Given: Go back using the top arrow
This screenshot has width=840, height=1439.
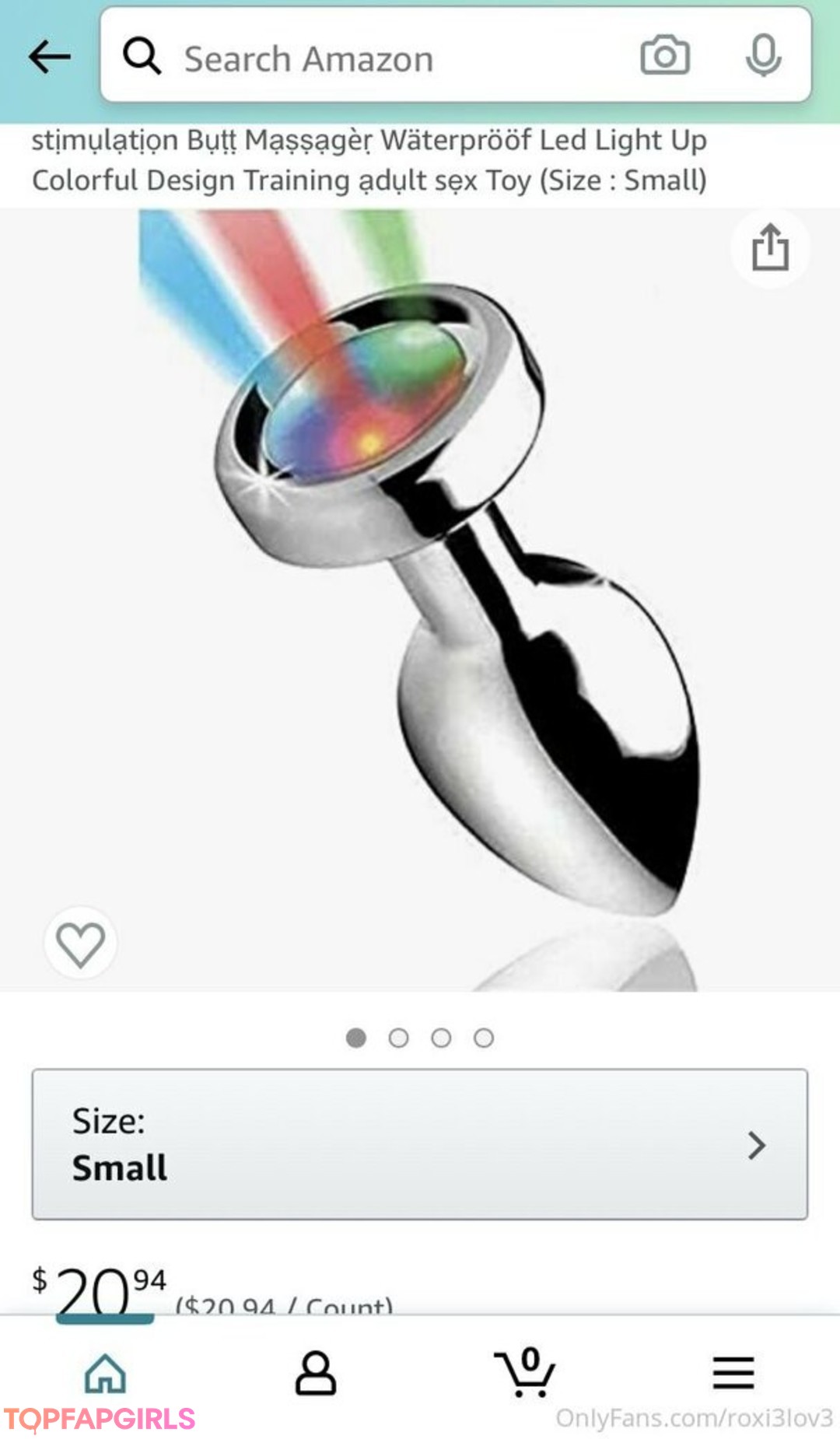Looking at the screenshot, I should (49, 57).
